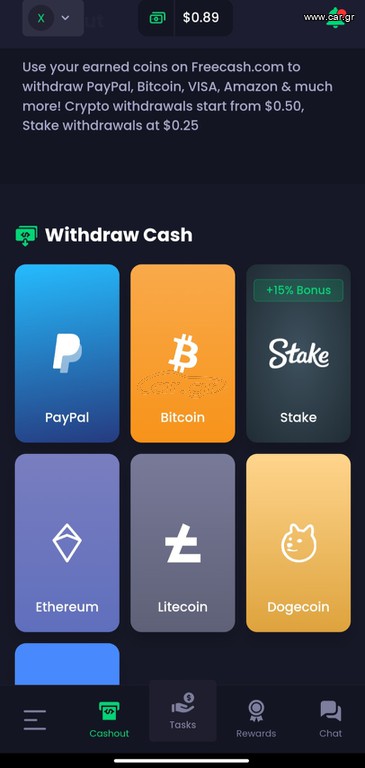Open the Rewards tab
365x768 pixels.
click(x=256, y=720)
